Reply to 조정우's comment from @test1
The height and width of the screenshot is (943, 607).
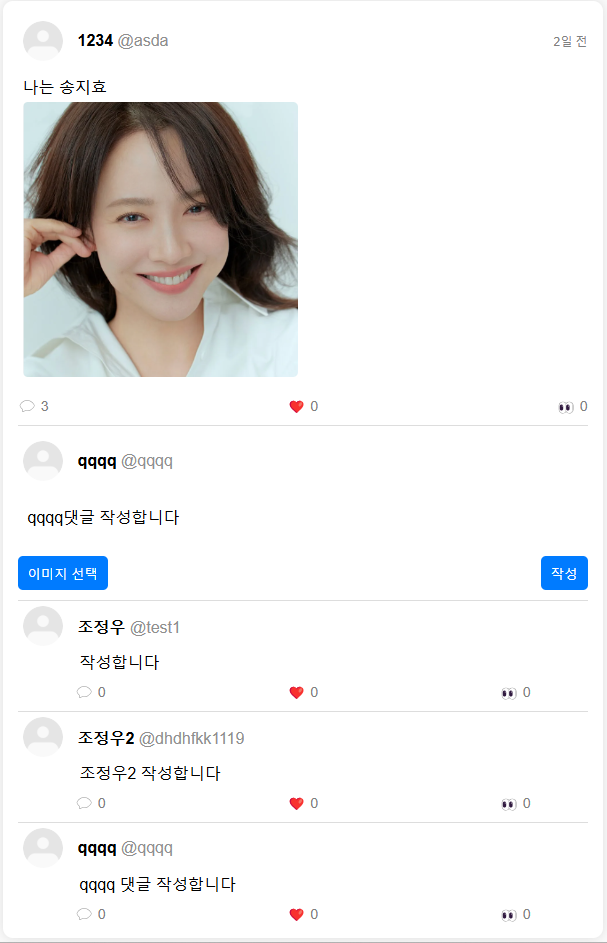[84, 692]
